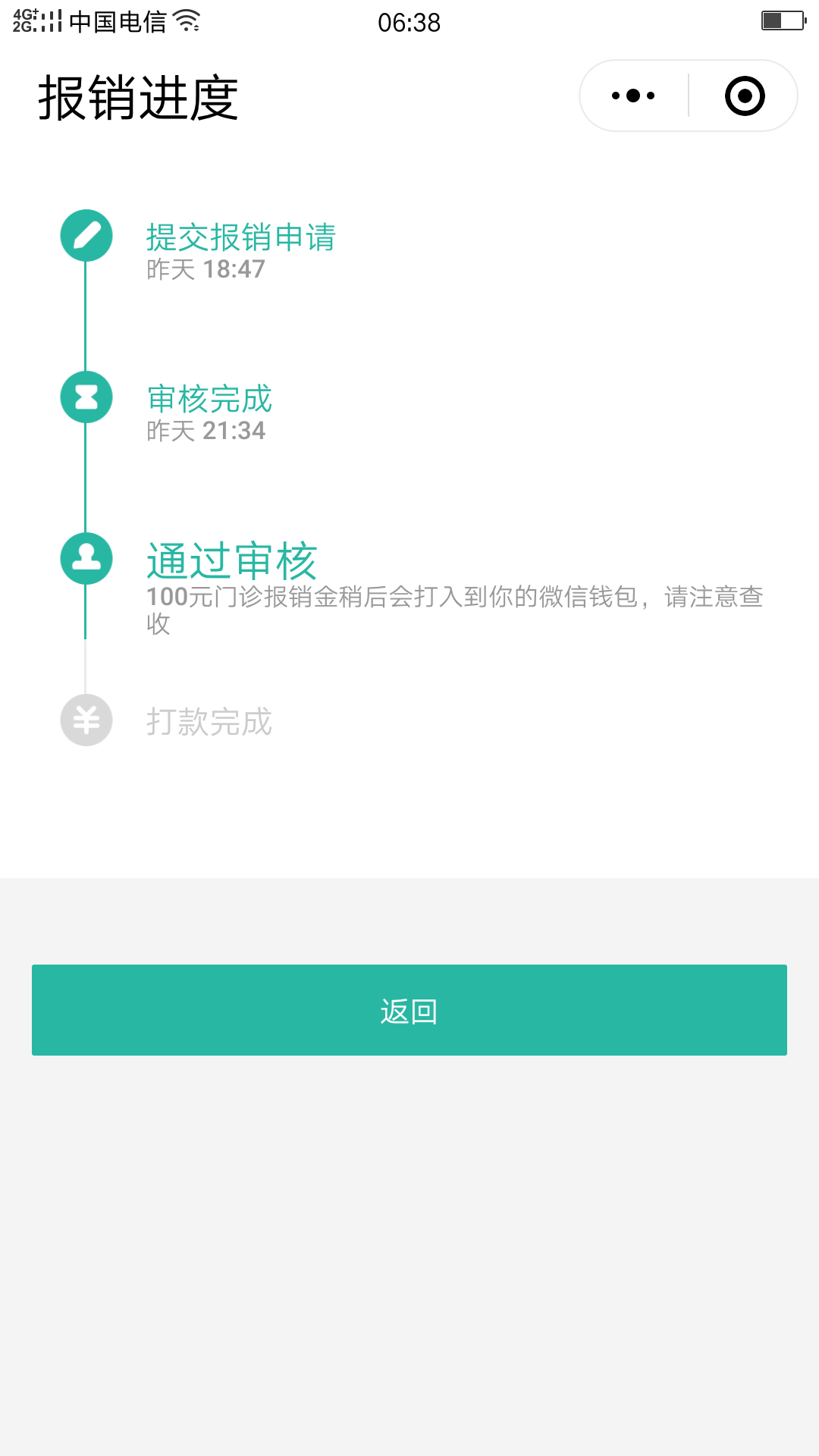
Task: Select the hourglass icon beside 审核完成
Action: tap(86, 397)
